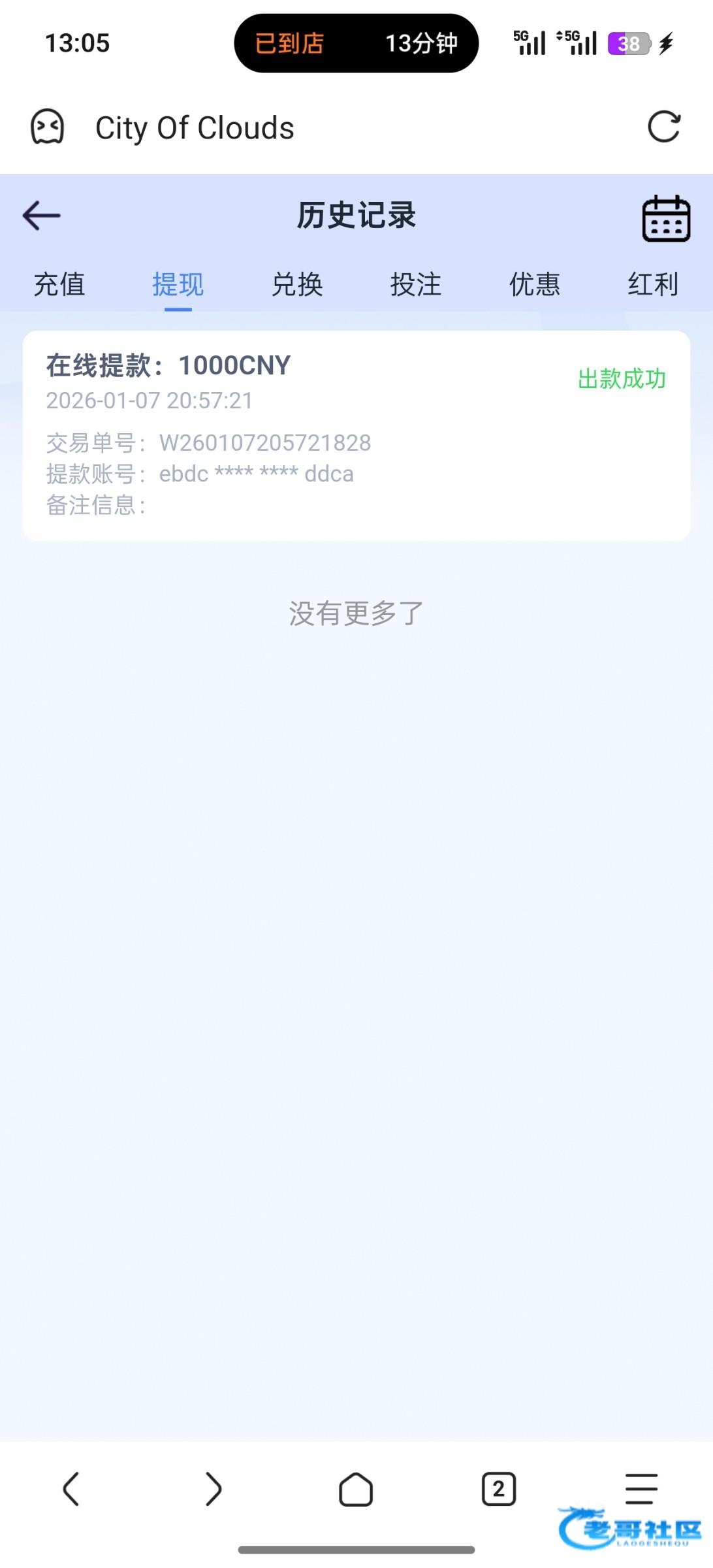This screenshot has height=1568, width=713.
Task: View the 2 open browser tabs
Action: click(499, 1489)
